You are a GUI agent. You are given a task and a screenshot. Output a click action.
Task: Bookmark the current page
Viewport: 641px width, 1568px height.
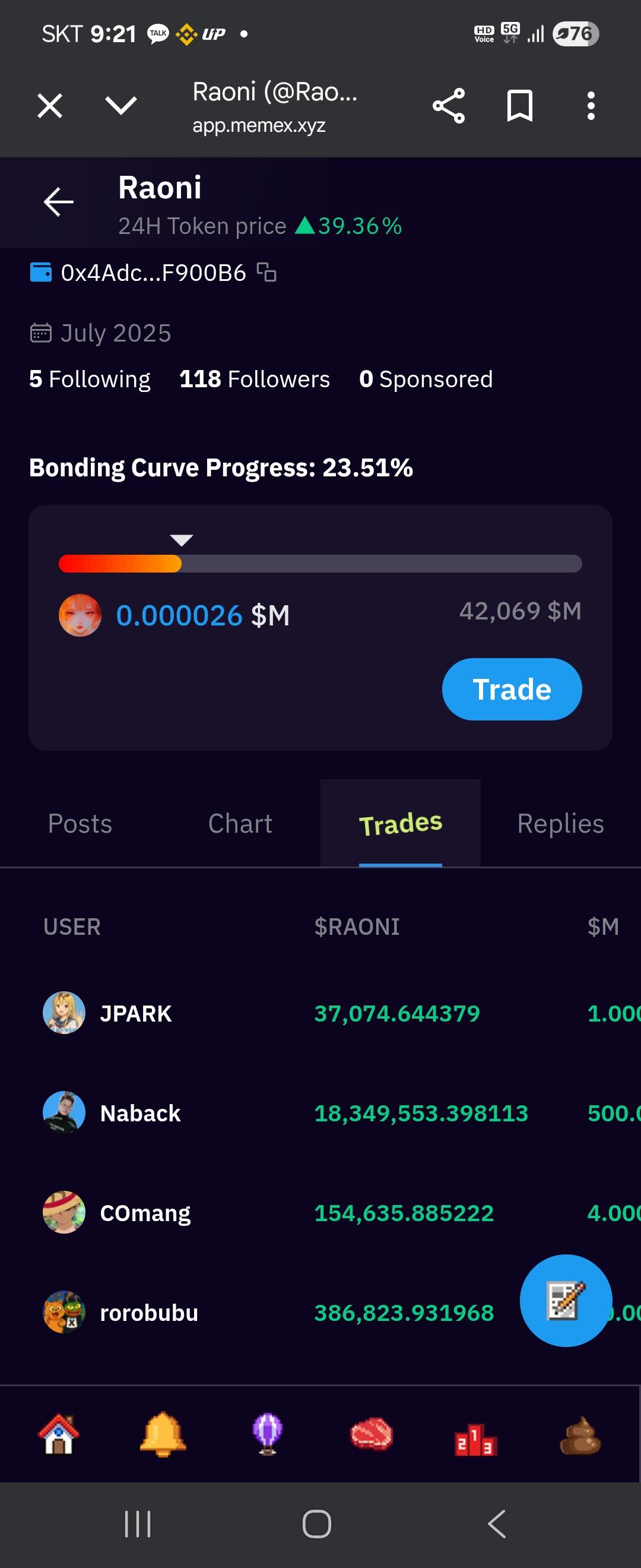pos(520,106)
